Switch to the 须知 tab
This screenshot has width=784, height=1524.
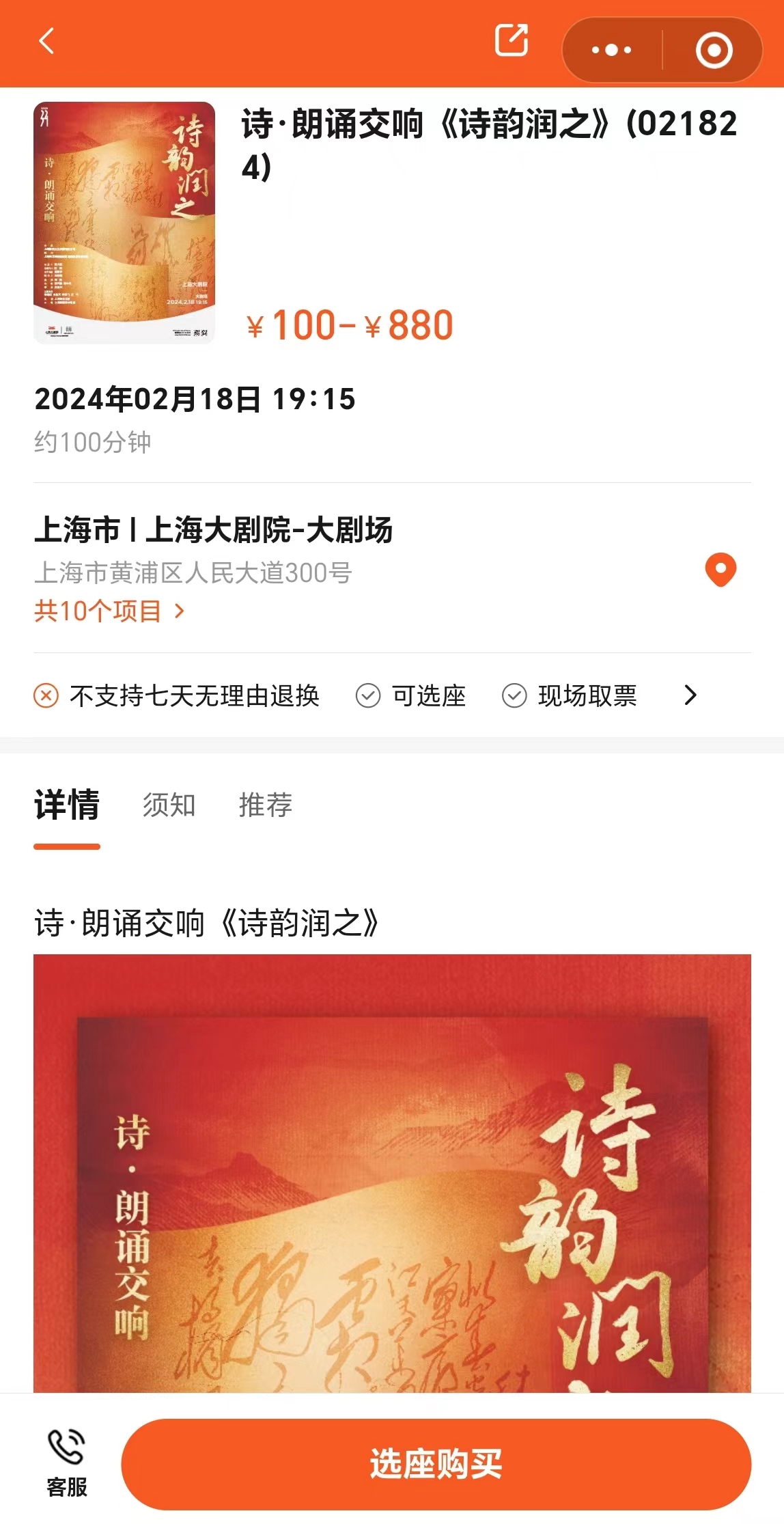169,805
